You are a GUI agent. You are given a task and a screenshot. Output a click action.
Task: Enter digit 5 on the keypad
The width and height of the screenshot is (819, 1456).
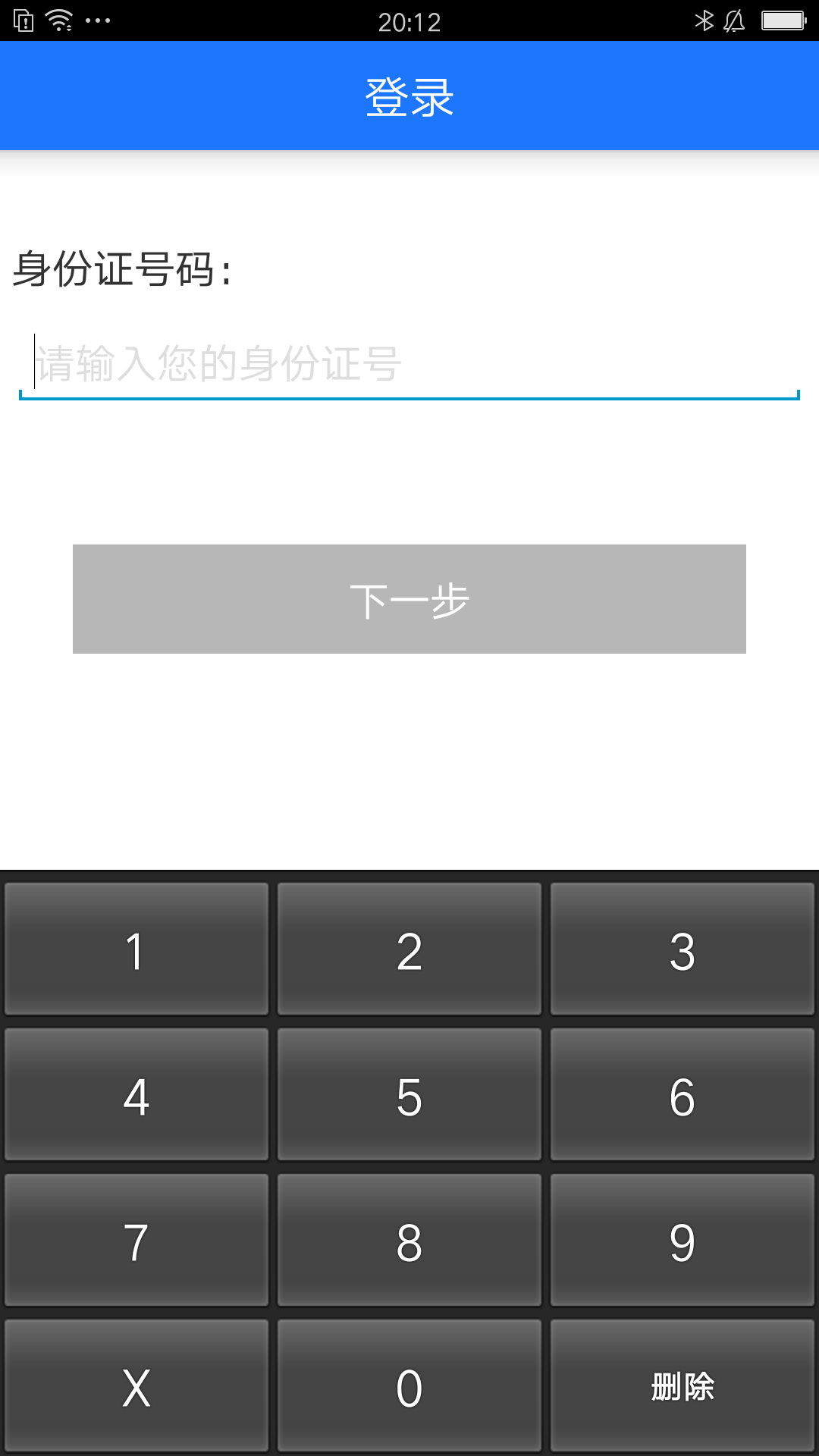[409, 1095]
